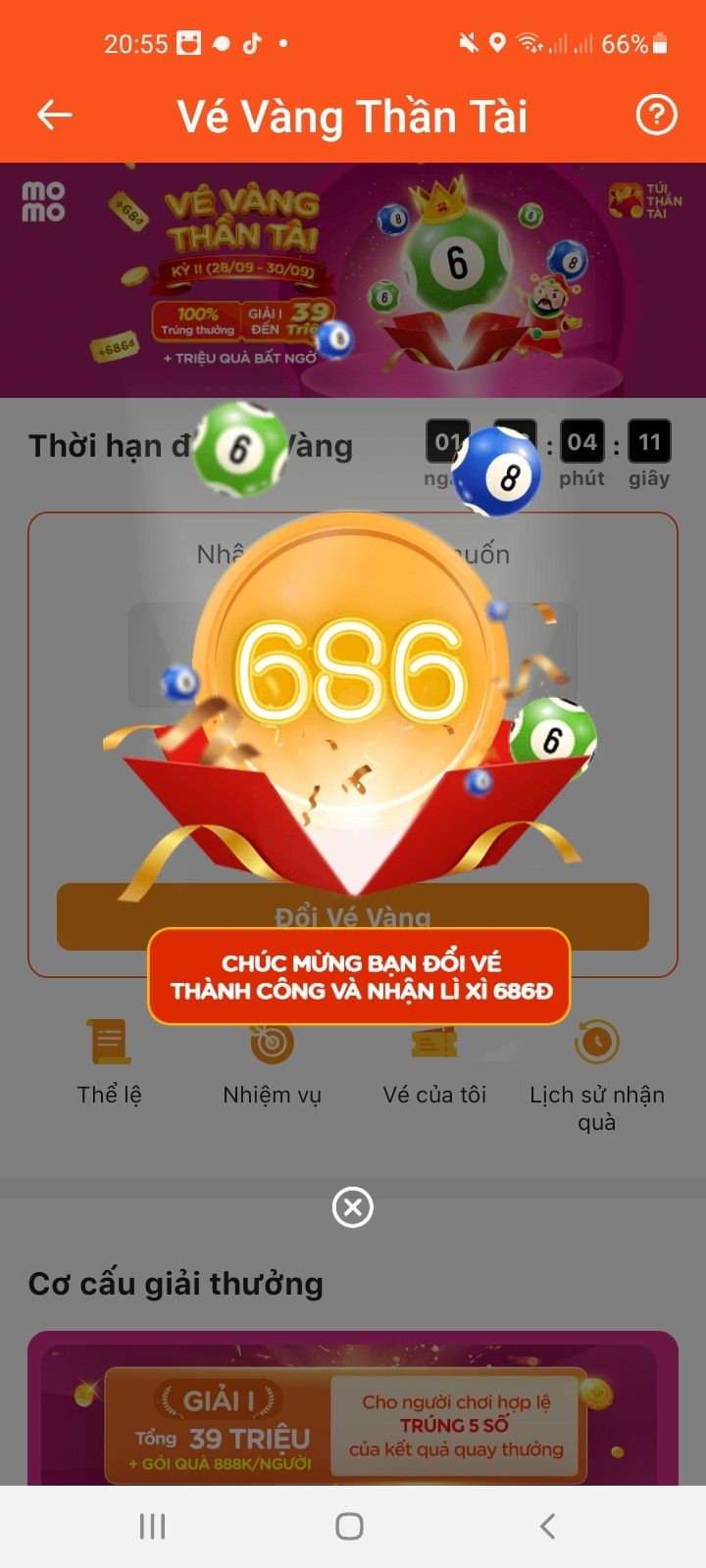Tap the Đổi Vé Vàng button
Viewport: 706px width, 1568px height.
353,917
